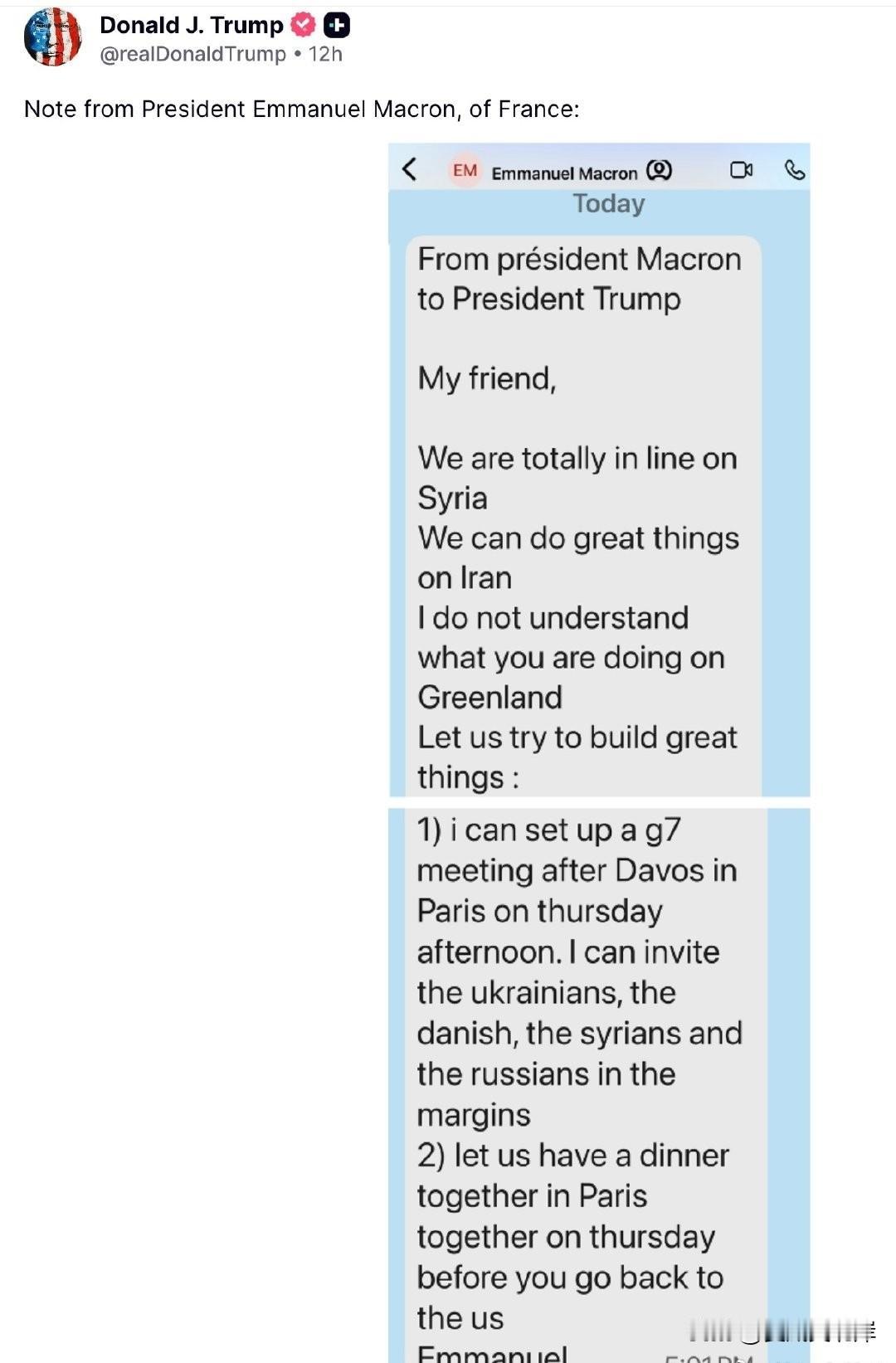The image size is (896, 1363).
Task: Click the Donald J. Trump display name
Action: (190, 24)
